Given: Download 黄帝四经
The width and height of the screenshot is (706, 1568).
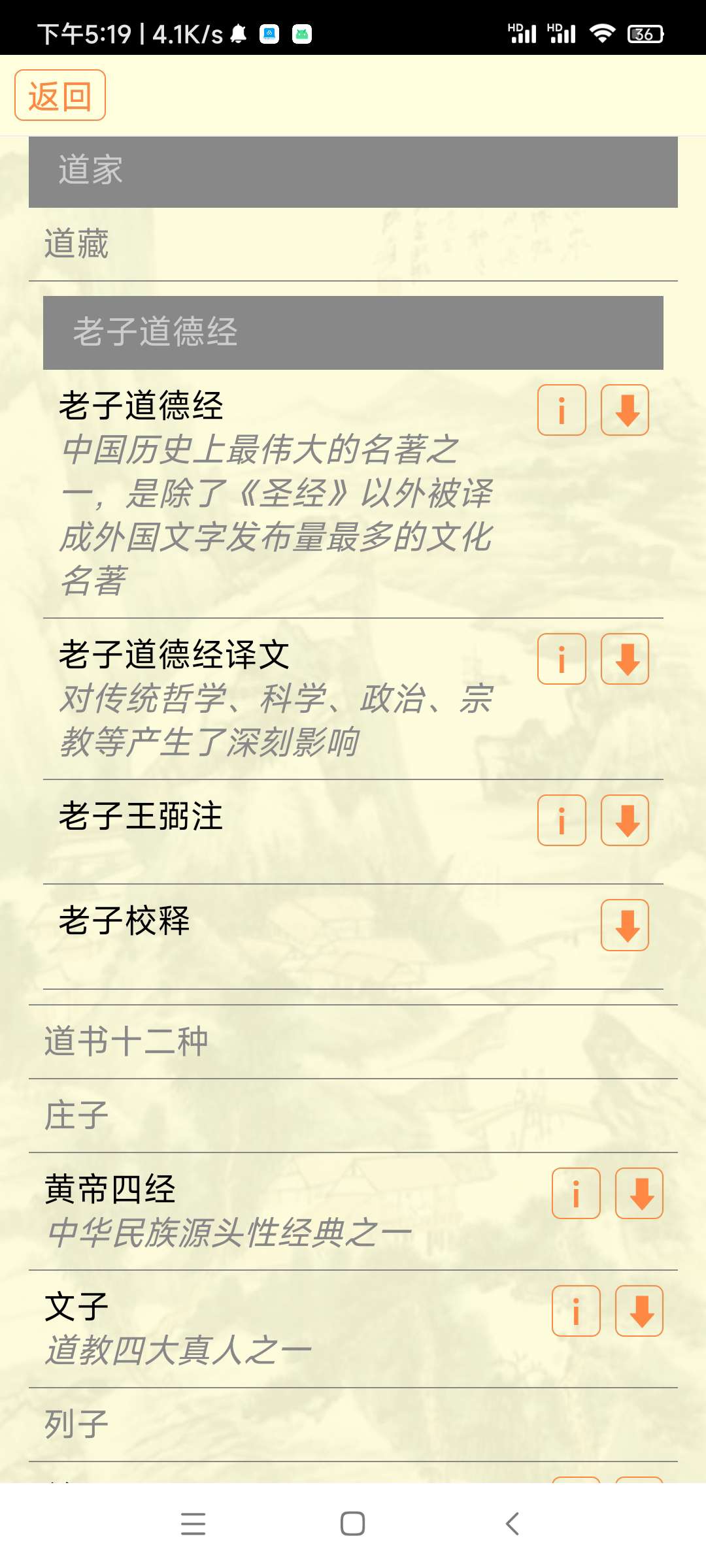Looking at the screenshot, I should tap(639, 1193).
